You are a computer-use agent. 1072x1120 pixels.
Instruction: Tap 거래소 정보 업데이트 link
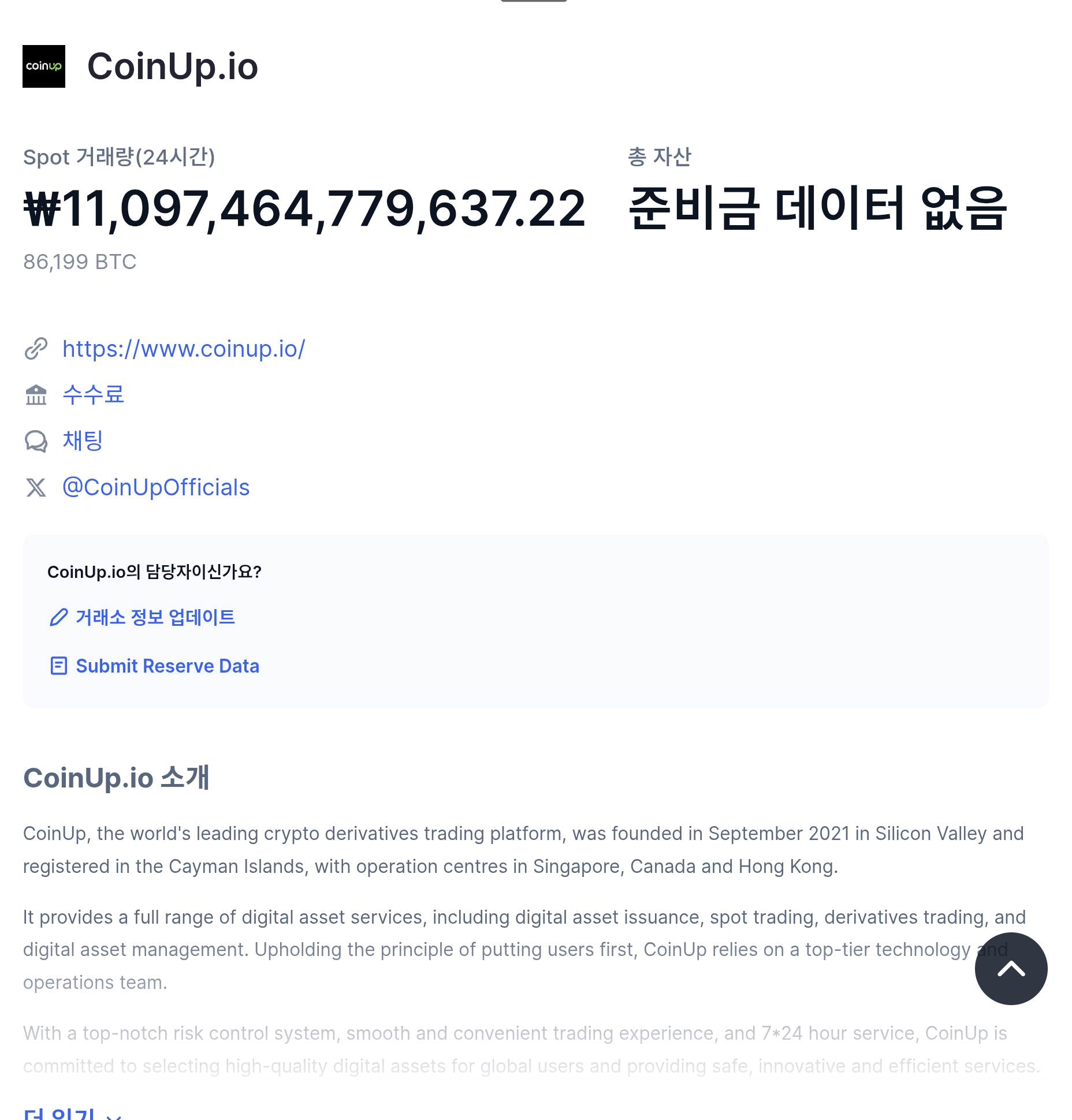tap(155, 617)
